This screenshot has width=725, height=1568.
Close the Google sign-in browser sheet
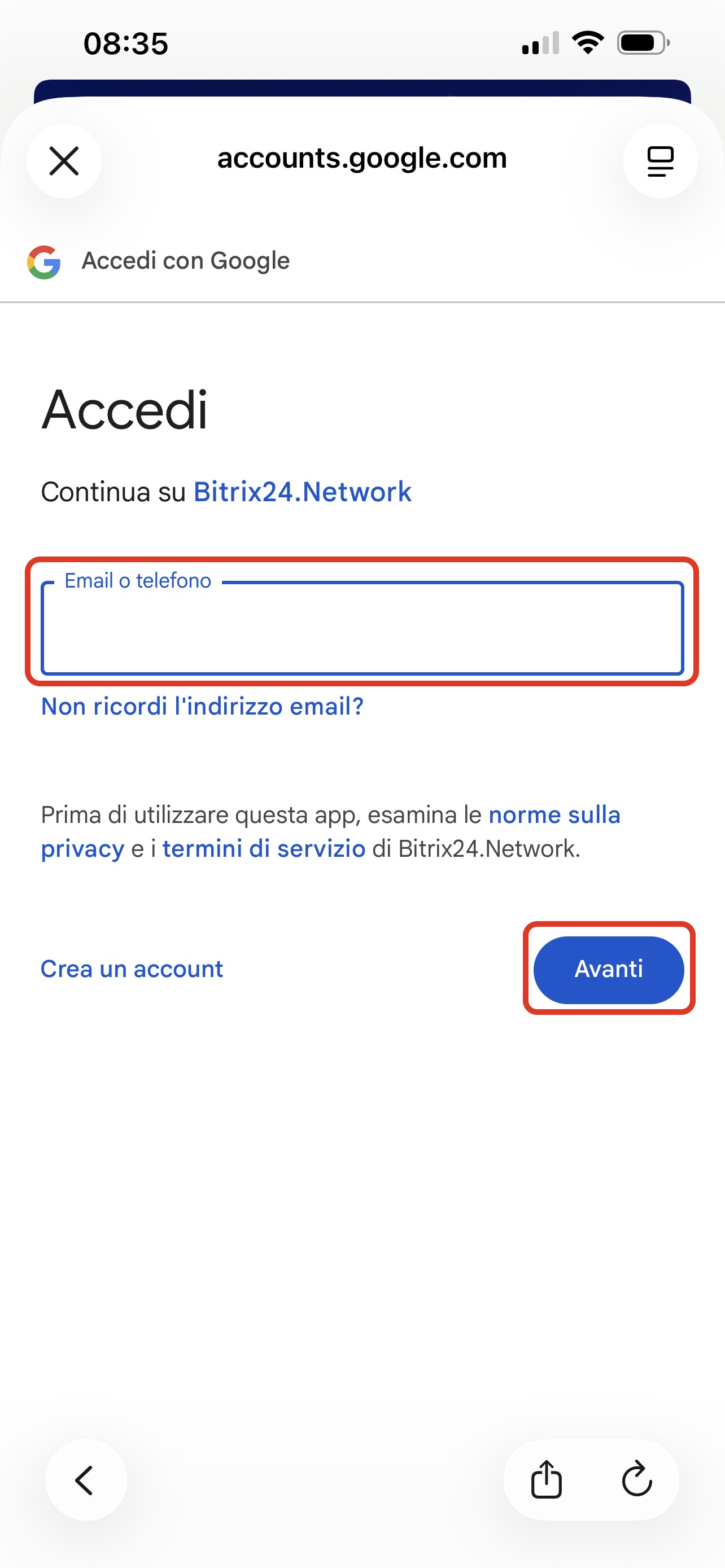pyautogui.click(x=64, y=161)
